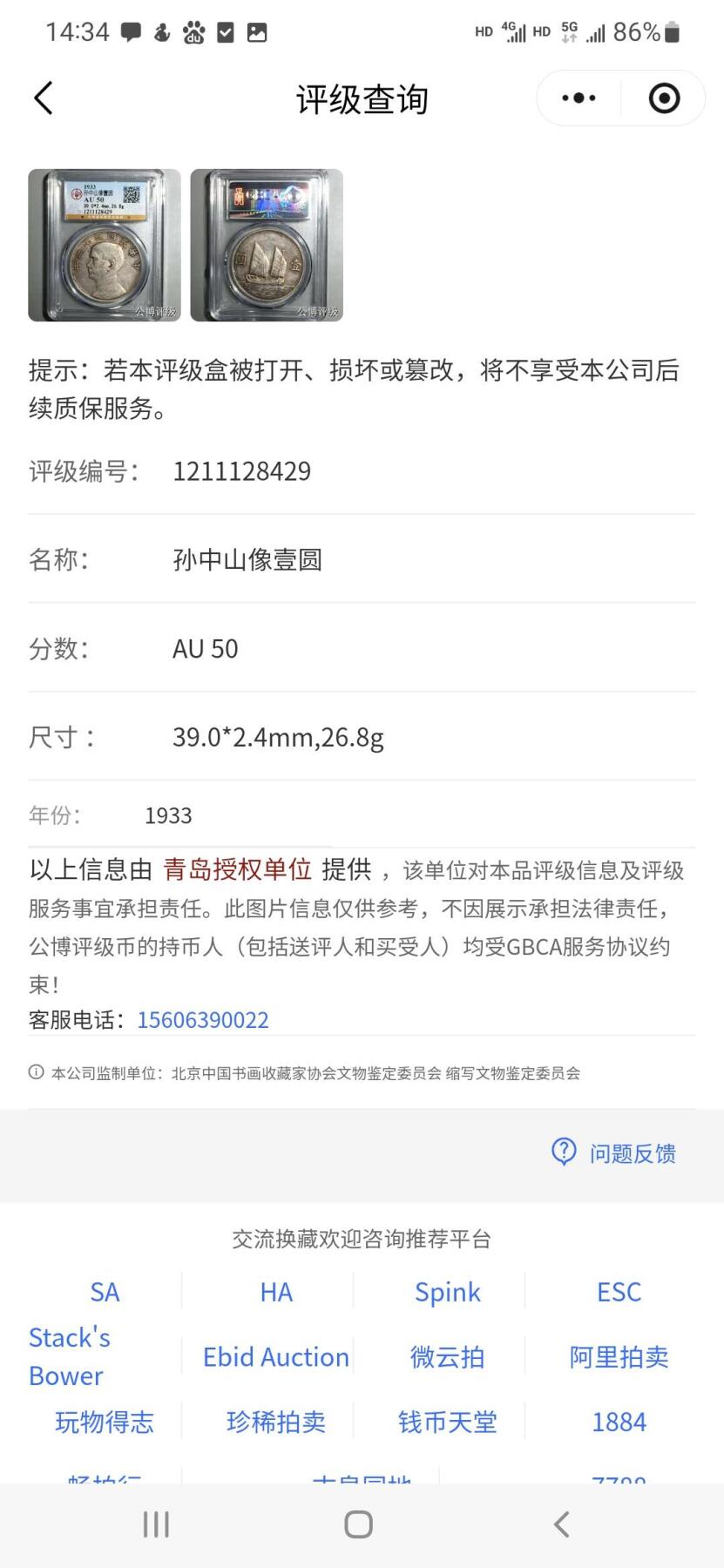View the Sun Yat-sen coin obverse thumbnail
The width and height of the screenshot is (724, 1568).
[x=104, y=246]
